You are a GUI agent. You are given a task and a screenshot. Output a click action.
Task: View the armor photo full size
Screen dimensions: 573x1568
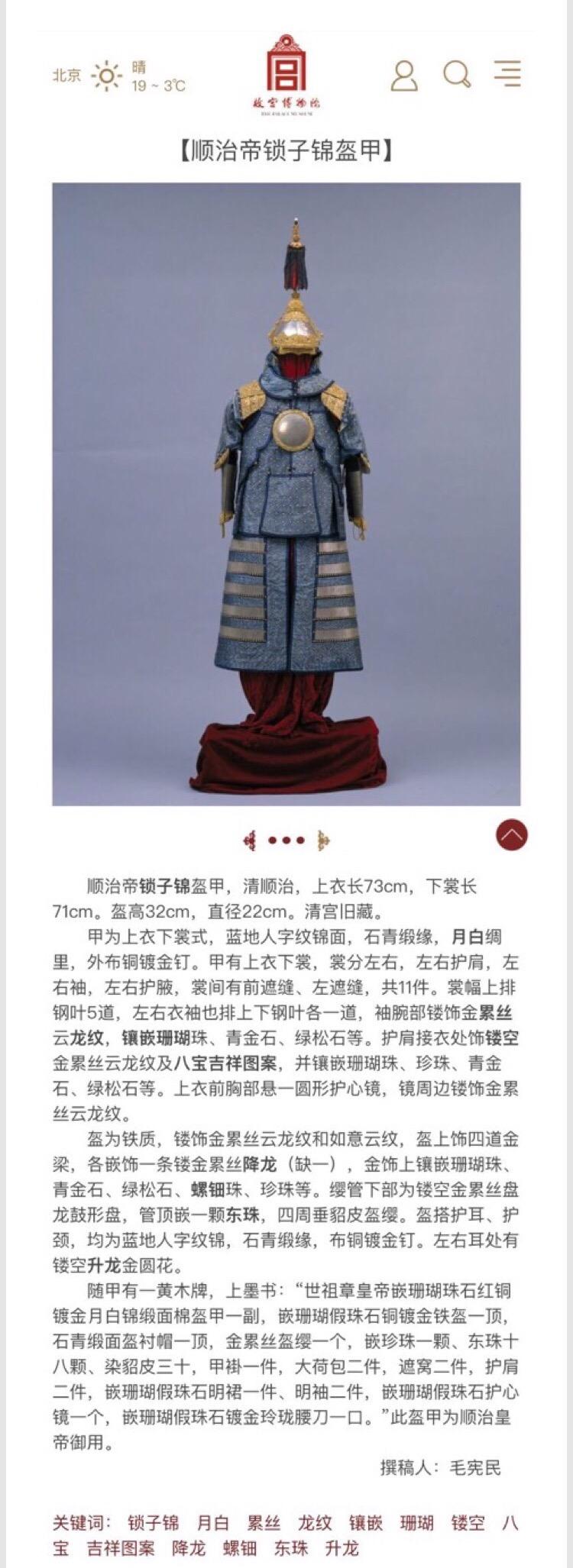click(286, 494)
